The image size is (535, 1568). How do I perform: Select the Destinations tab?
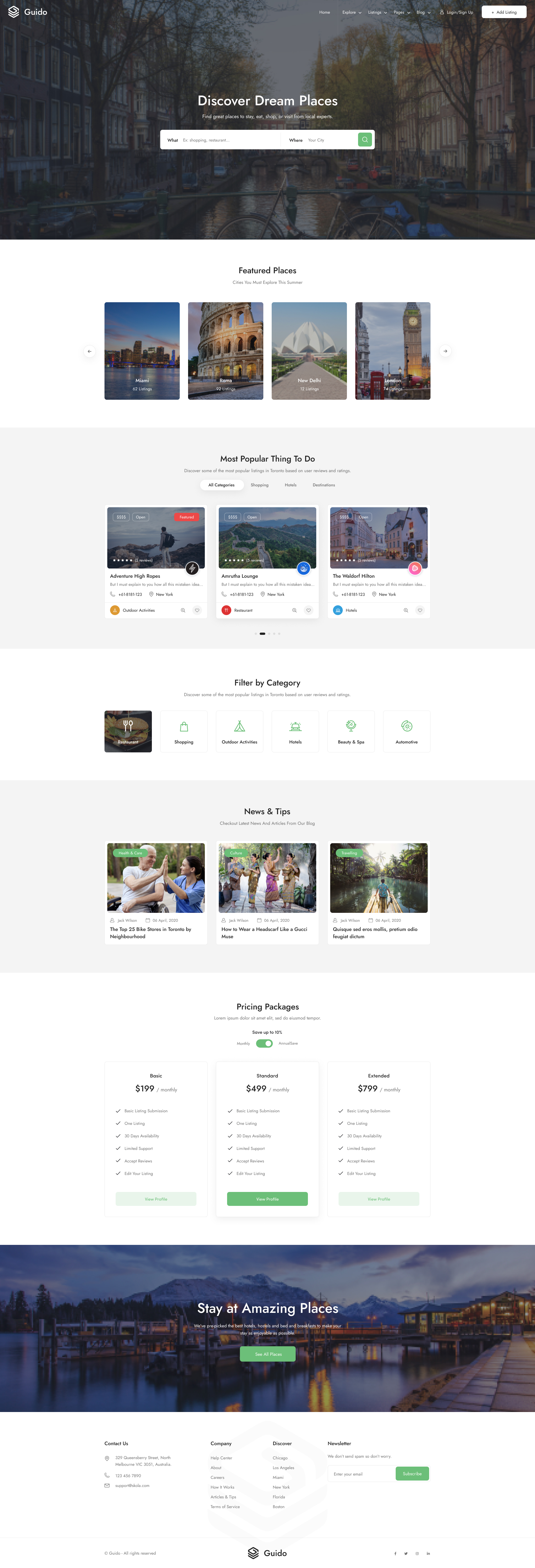[323, 485]
